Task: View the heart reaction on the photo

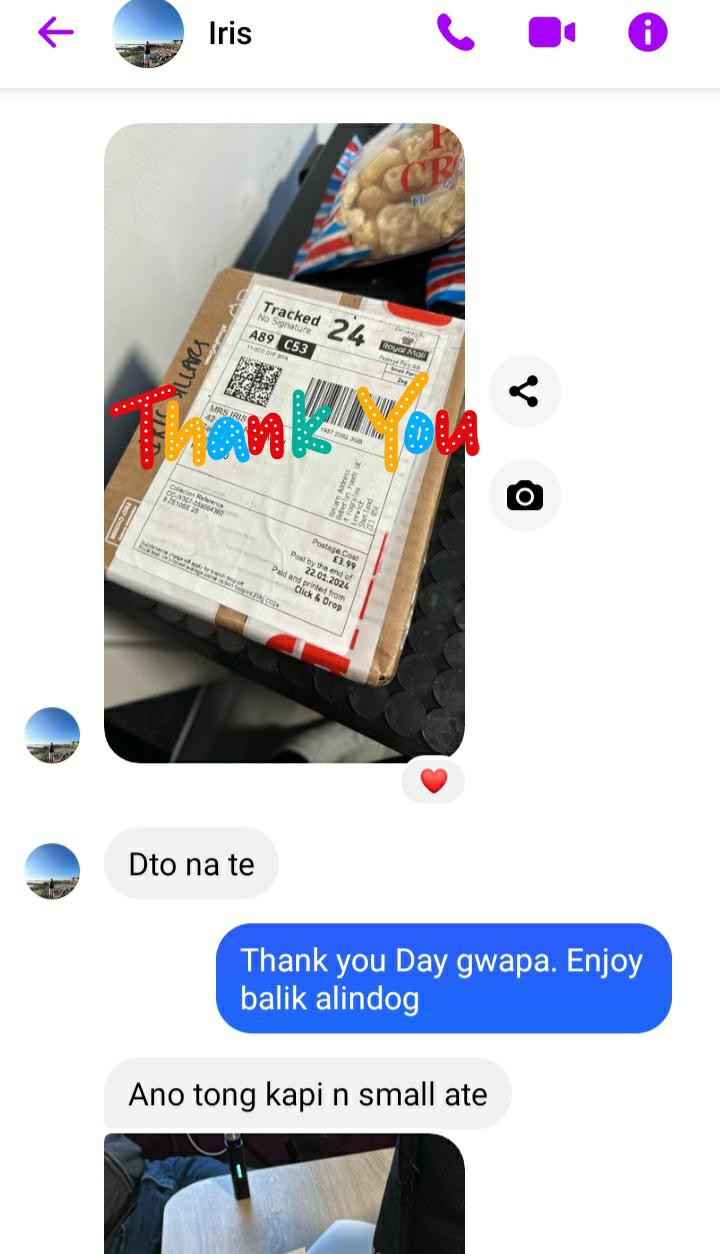Action: pyautogui.click(x=433, y=781)
